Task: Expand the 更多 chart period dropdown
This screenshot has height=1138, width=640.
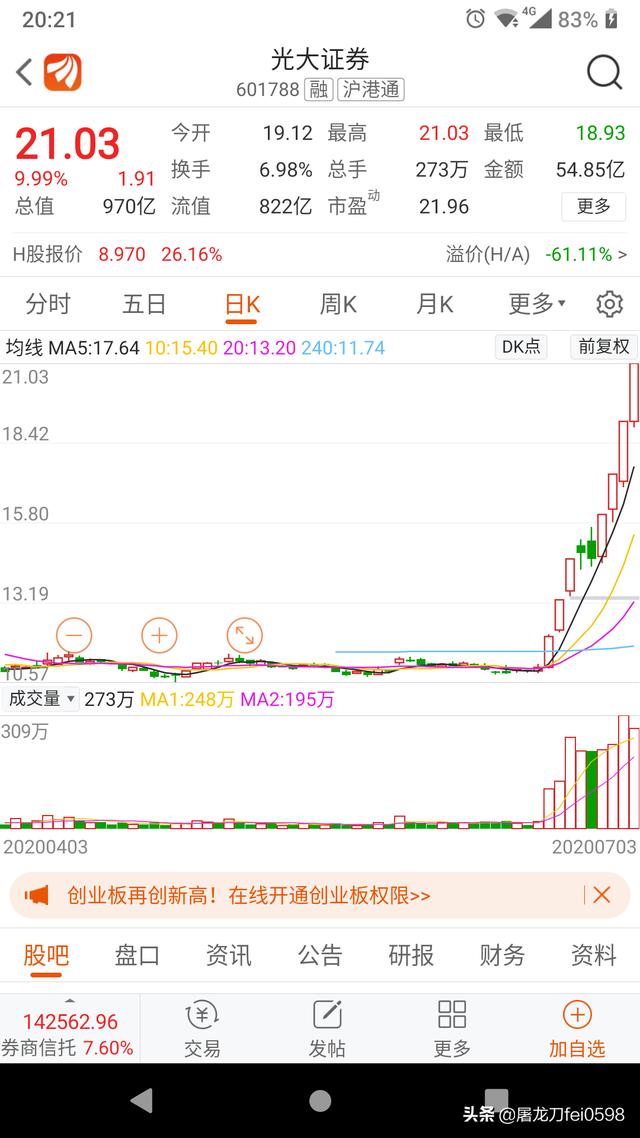Action: point(536,304)
